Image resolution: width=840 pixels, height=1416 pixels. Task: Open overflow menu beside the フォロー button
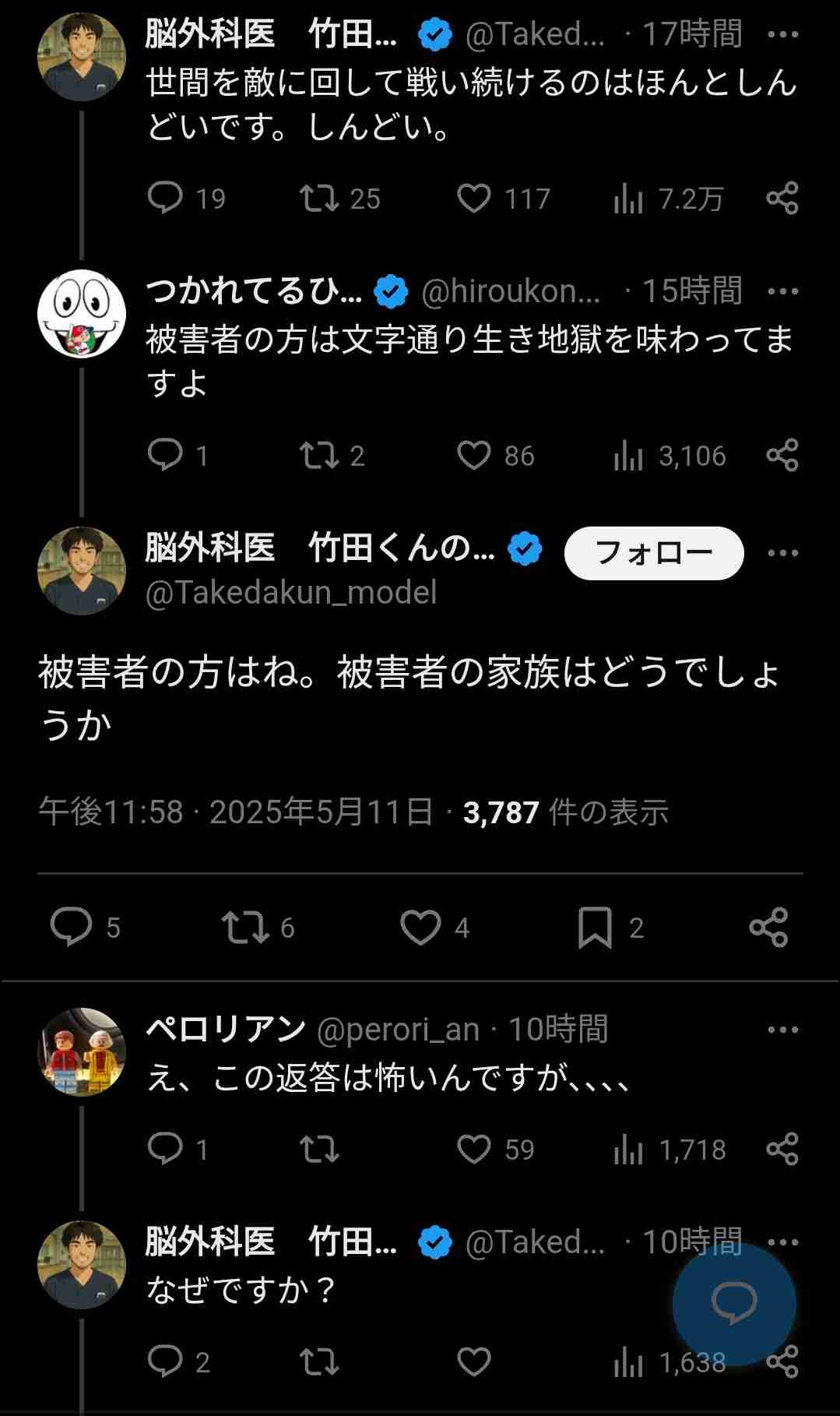782,553
